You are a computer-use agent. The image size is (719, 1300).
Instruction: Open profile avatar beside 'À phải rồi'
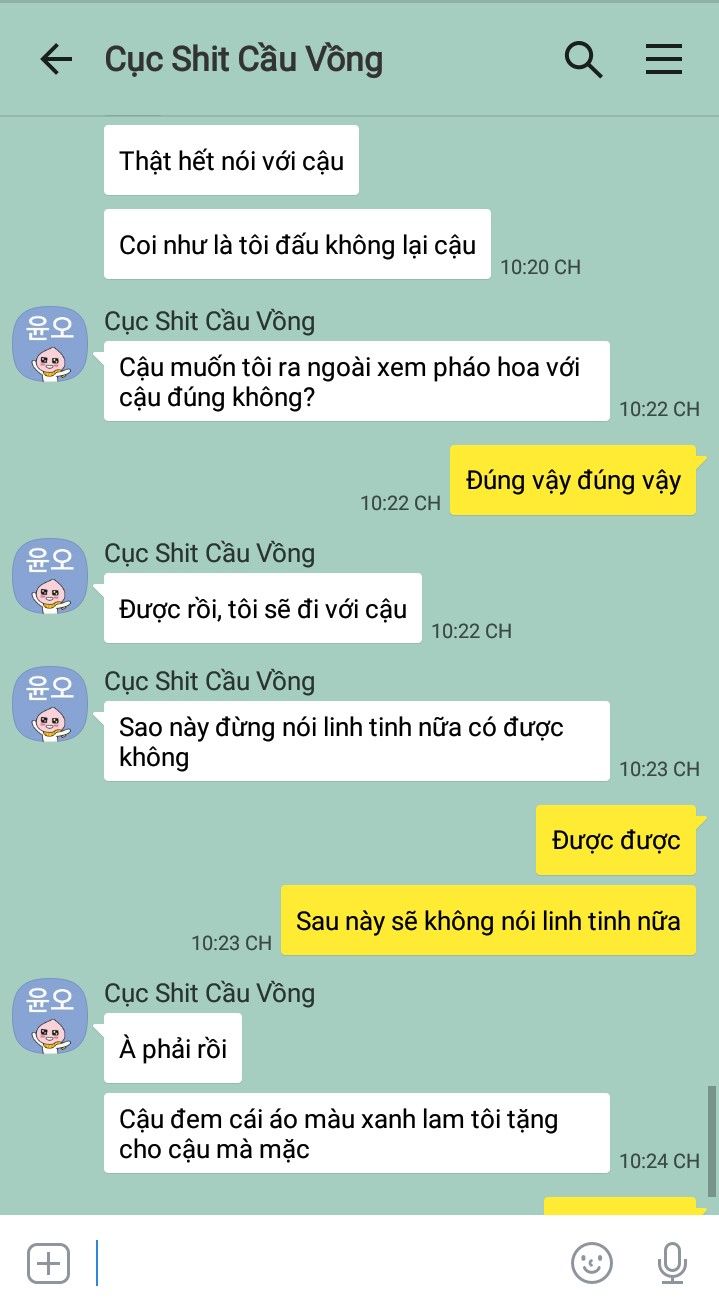(50, 1017)
